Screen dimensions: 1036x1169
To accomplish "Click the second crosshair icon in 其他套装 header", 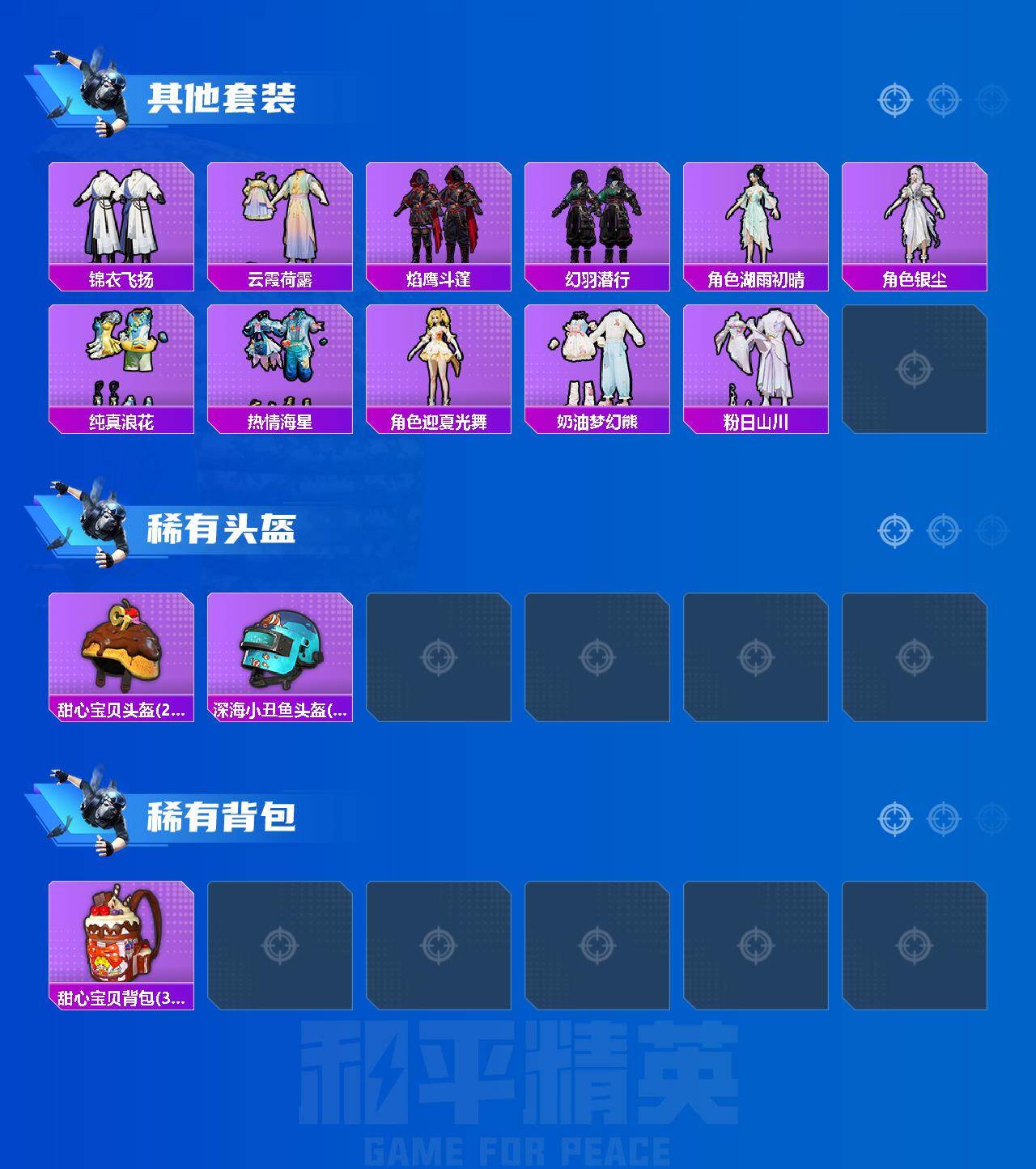I will (x=940, y=100).
